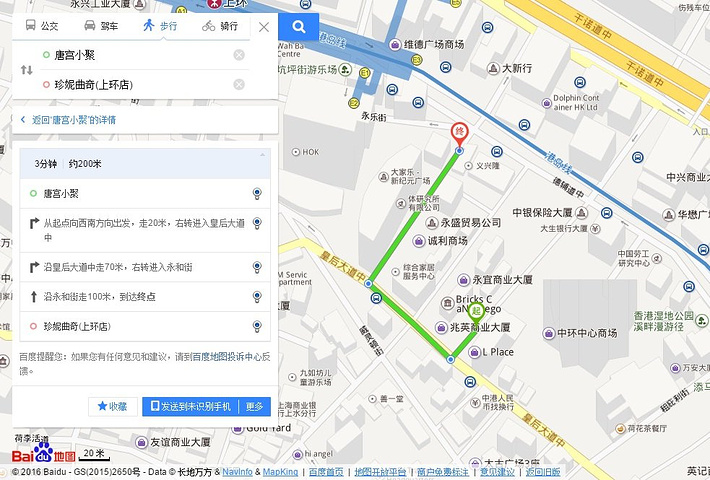Switch to the 骑行 cycling tab
The image size is (710, 480).
click(x=220, y=26)
